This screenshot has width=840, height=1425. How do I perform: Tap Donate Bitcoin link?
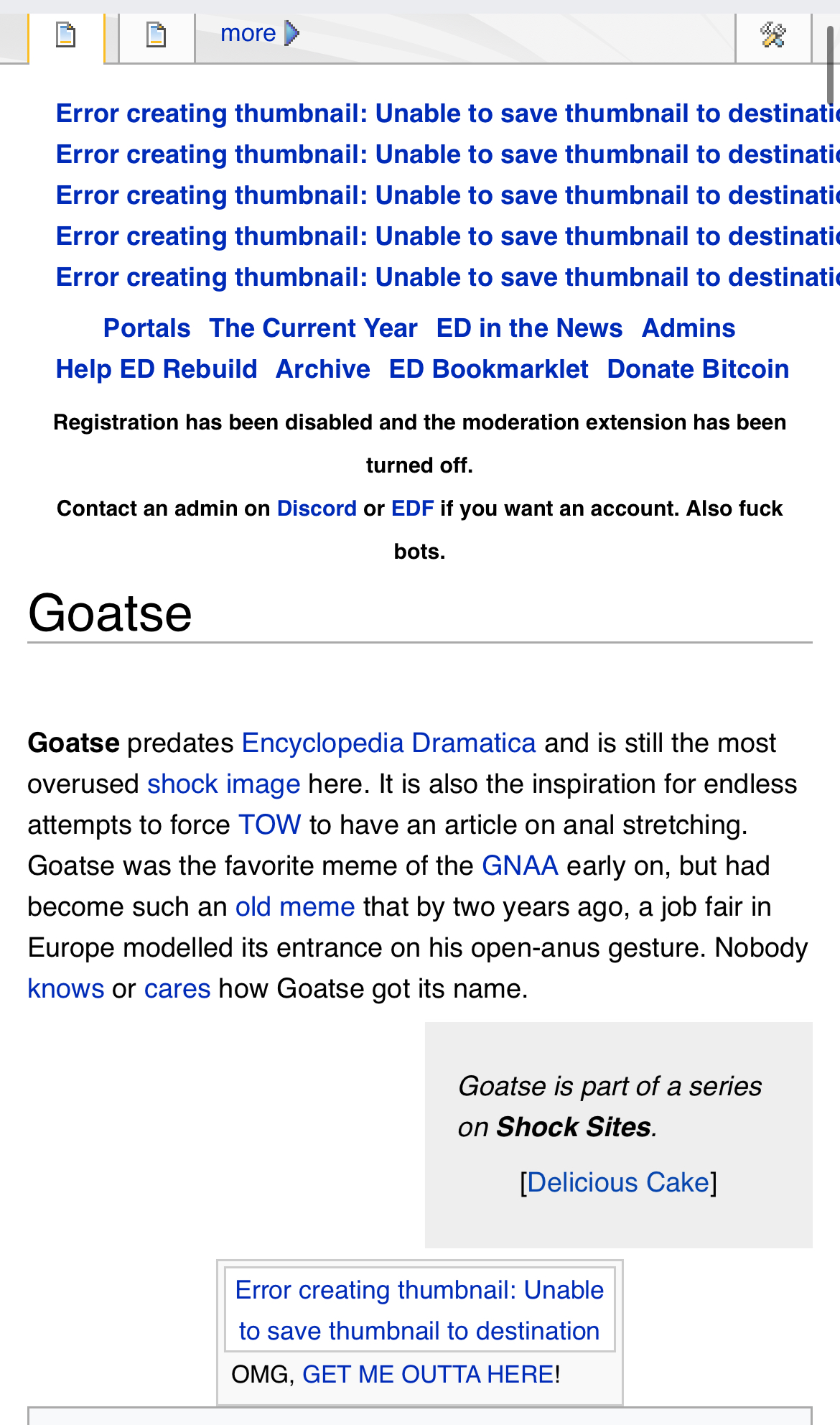click(x=698, y=369)
